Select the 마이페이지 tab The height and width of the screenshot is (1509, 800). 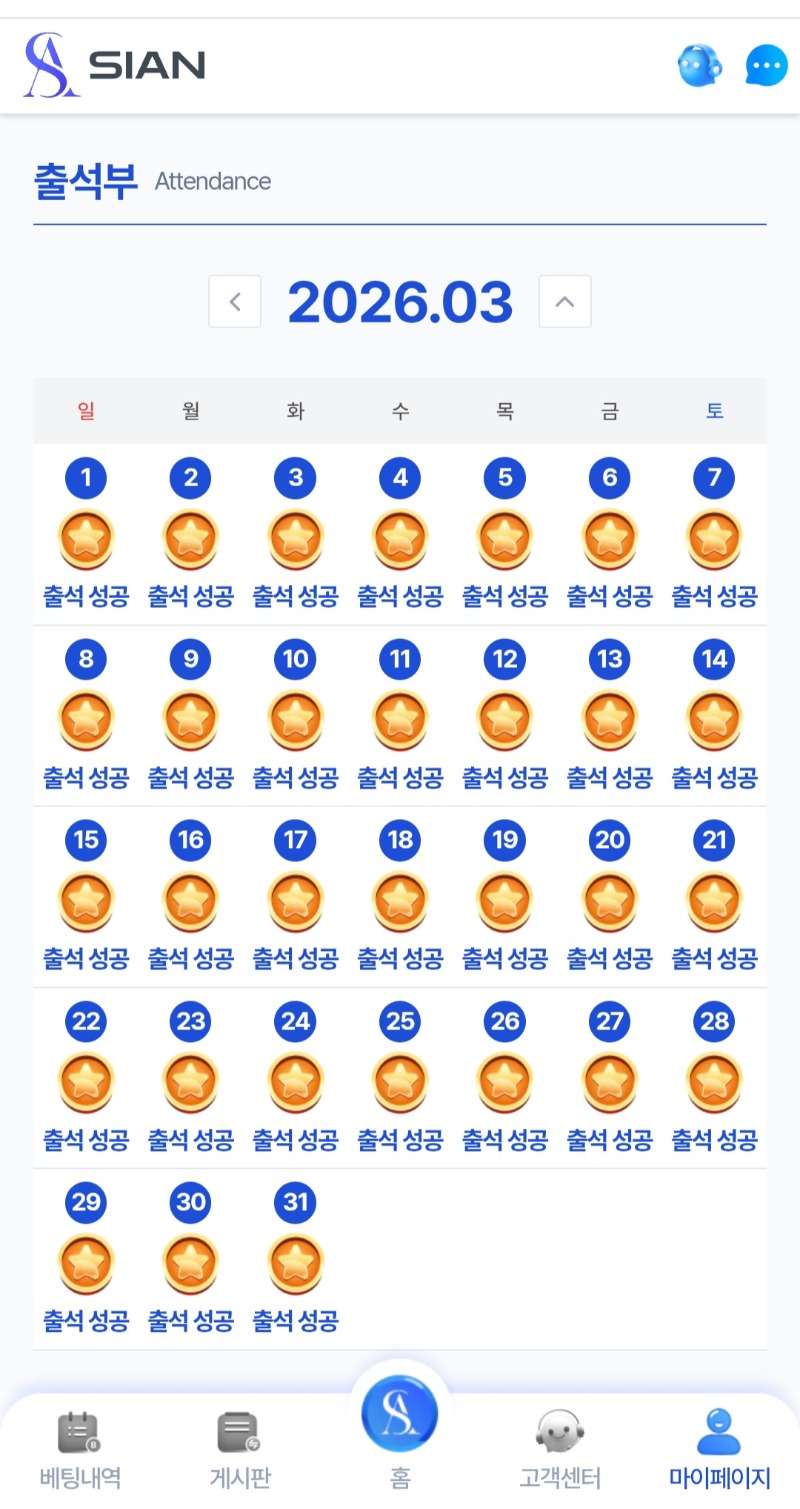point(719,1448)
